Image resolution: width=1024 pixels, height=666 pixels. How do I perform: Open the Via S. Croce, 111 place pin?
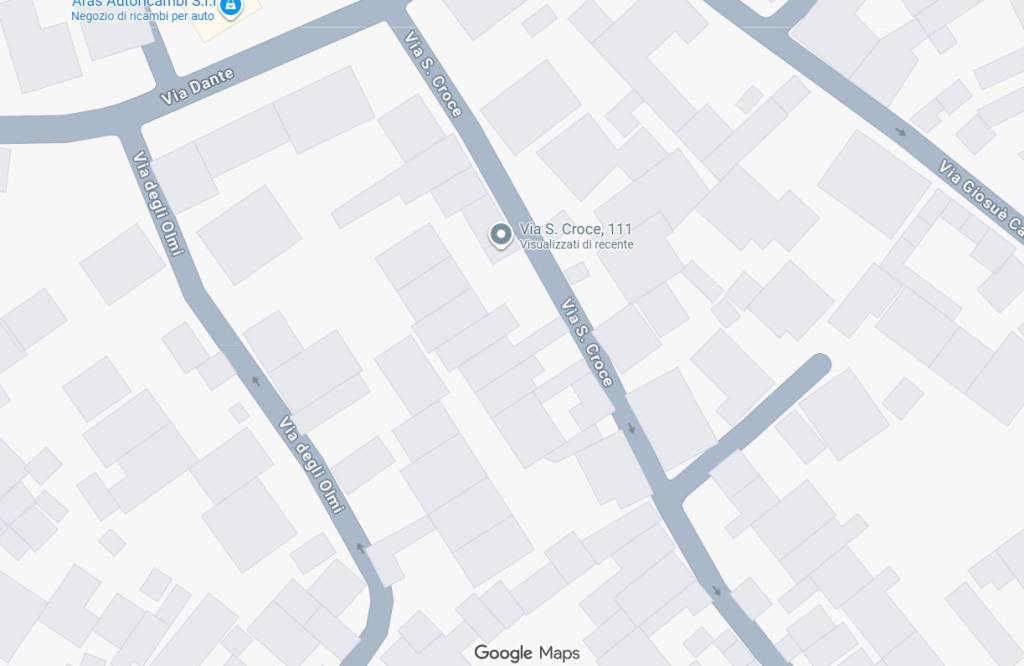pyautogui.click(x=500, y=235)
